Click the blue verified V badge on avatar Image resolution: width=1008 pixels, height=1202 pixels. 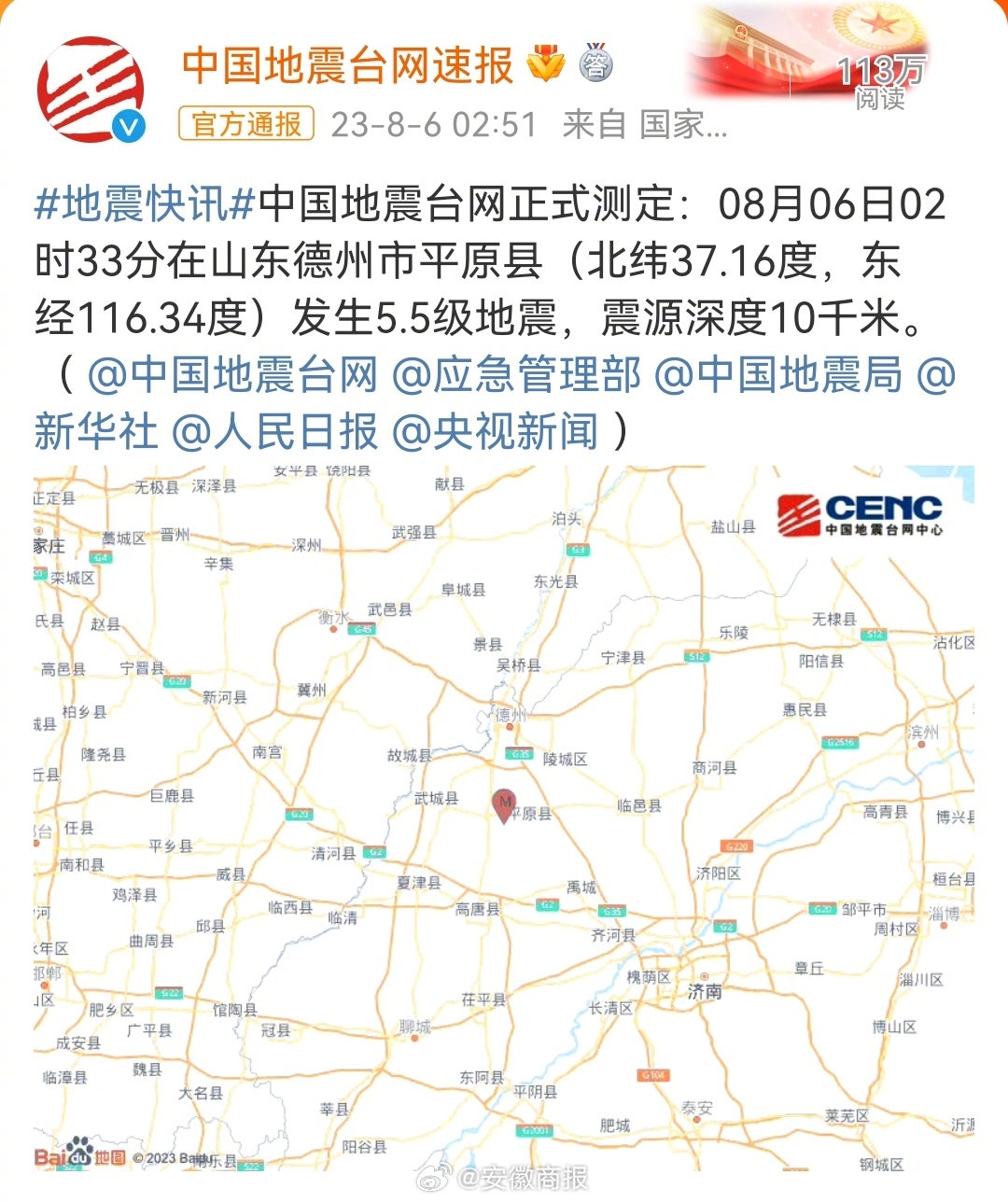(x=131, y=124)
